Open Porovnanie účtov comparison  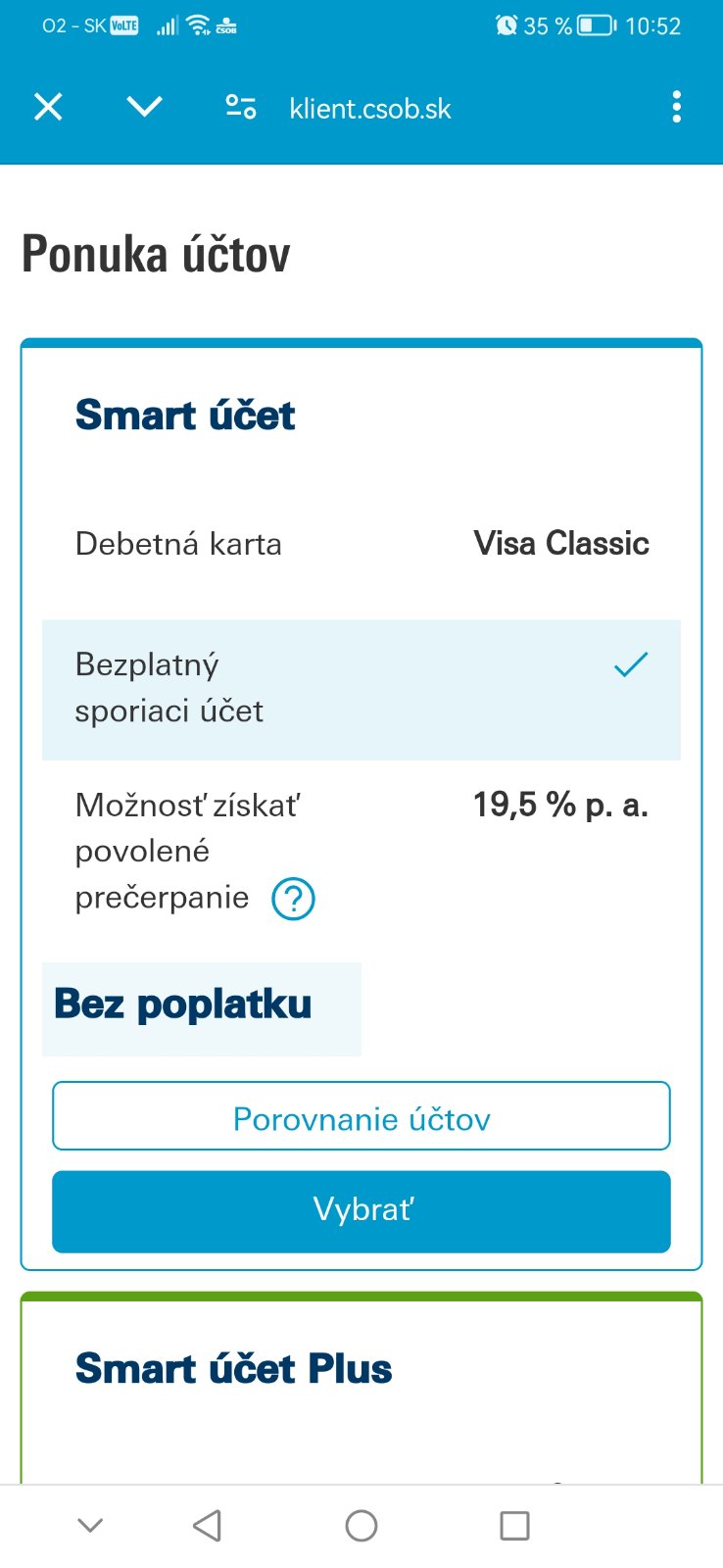361,1117
